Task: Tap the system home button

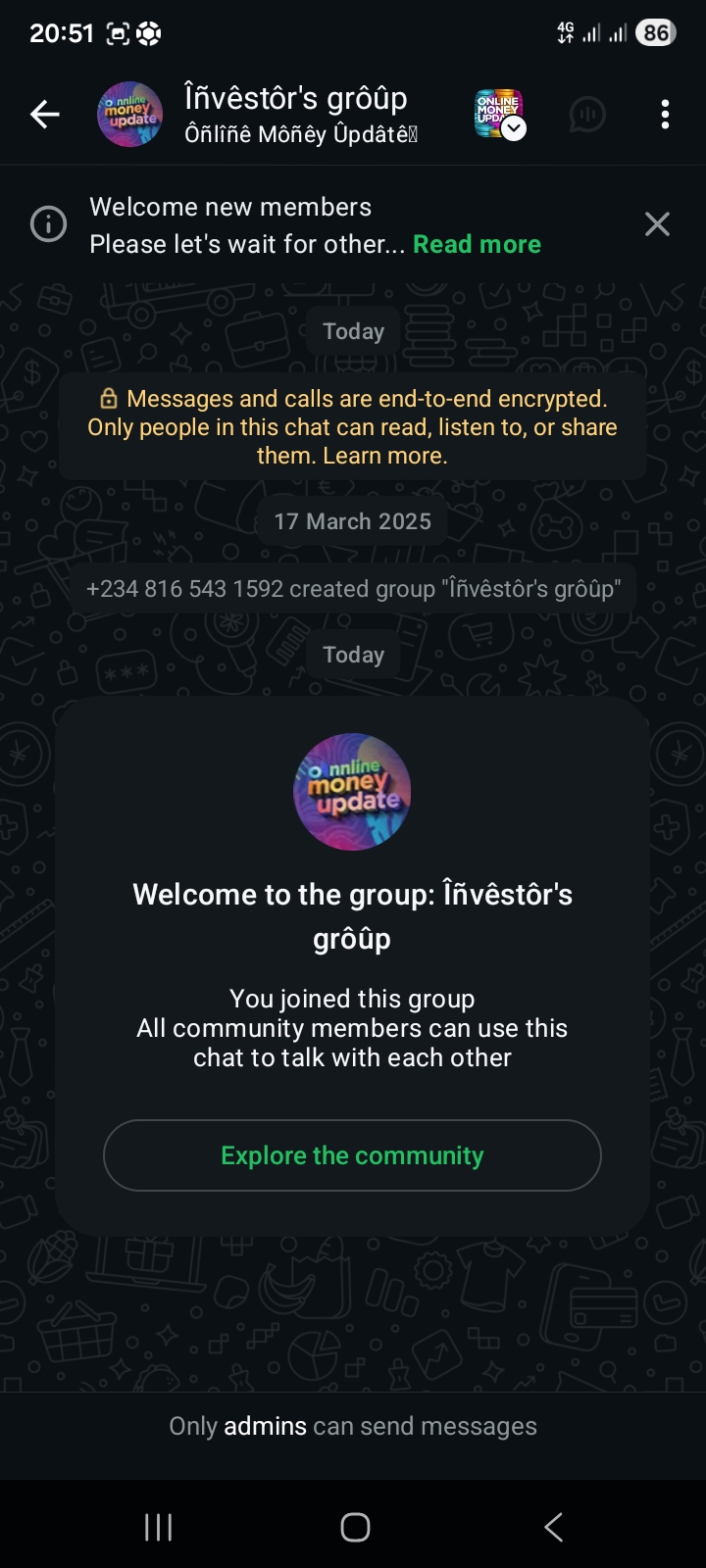Action: [354, 1526]
